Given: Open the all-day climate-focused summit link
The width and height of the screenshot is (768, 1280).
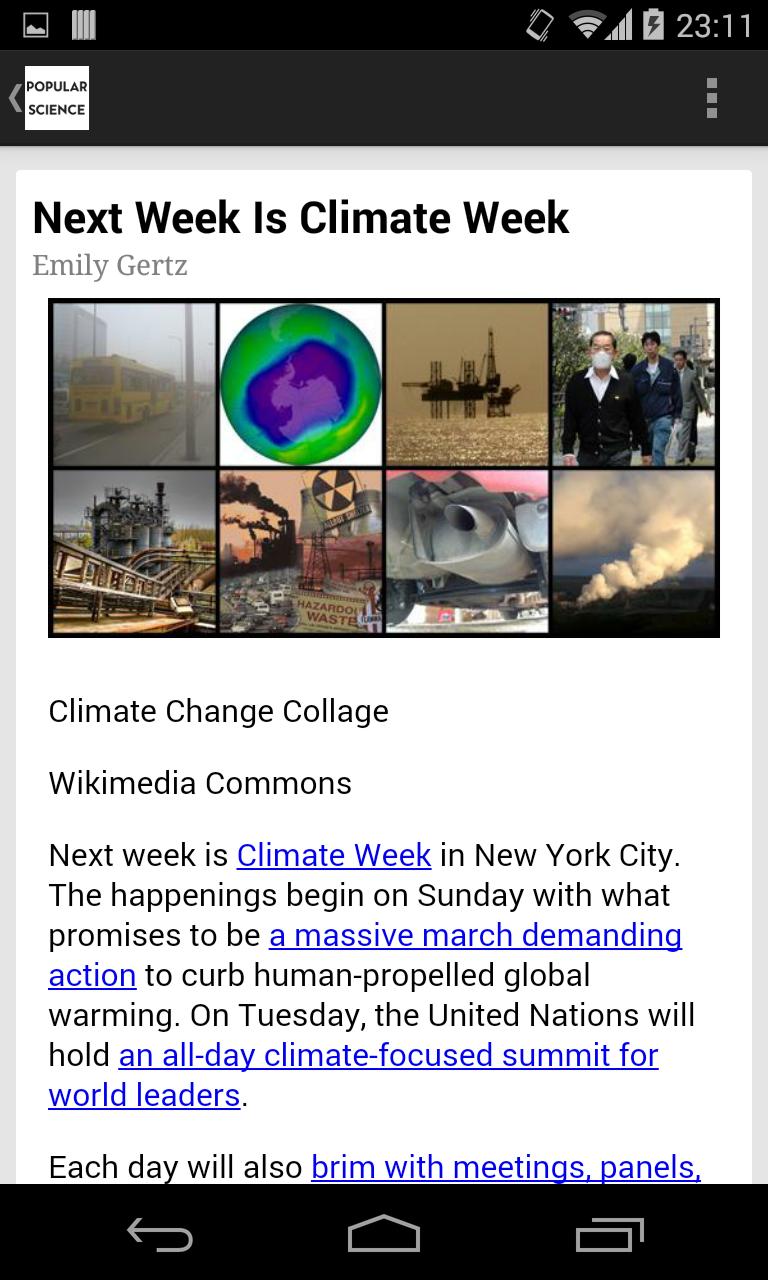Looking at the screenshot, I should (388, 1055).
